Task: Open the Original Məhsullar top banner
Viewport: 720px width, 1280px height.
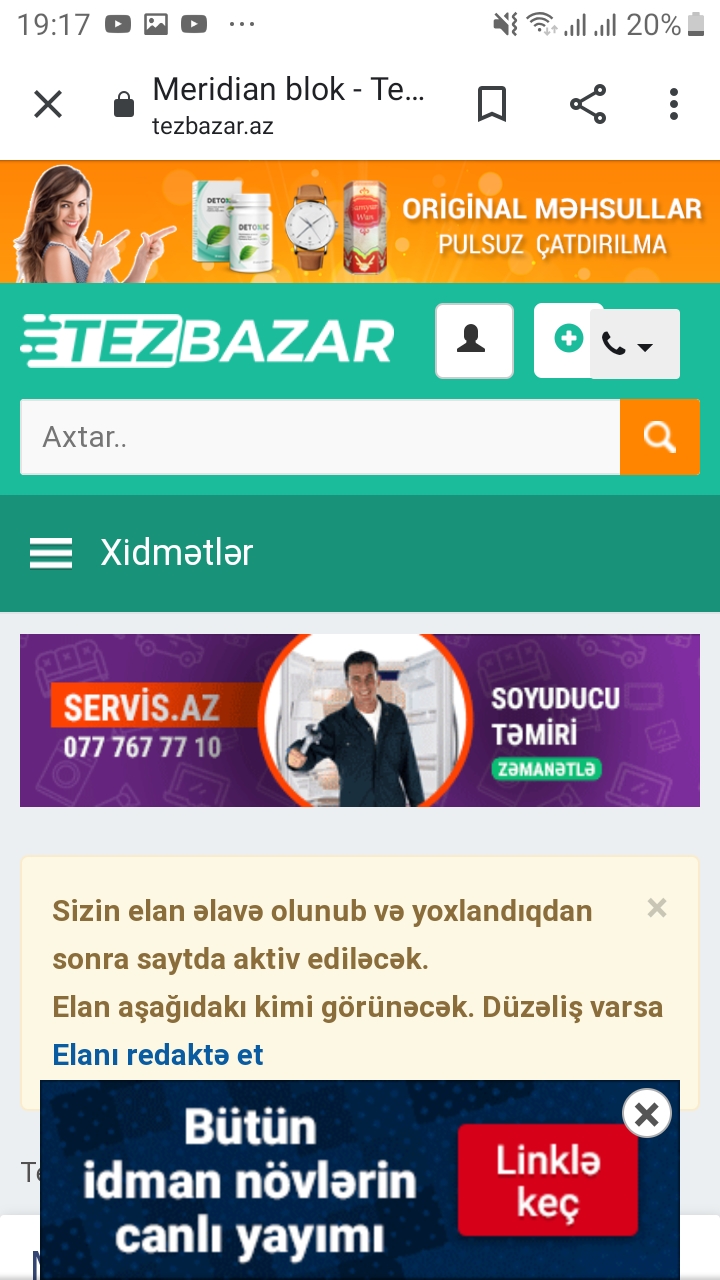Action: tap(360, 222)
